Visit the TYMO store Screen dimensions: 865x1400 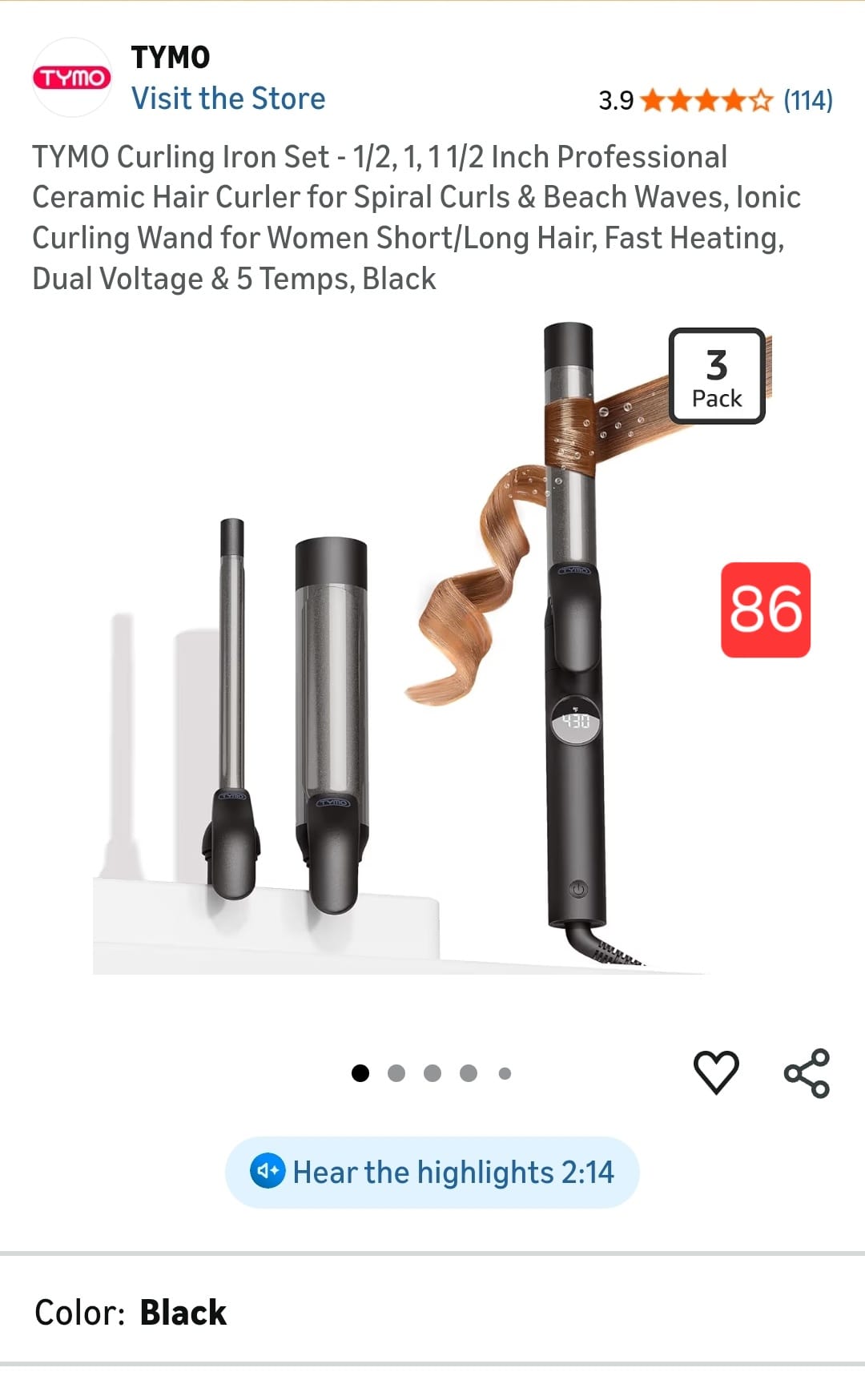pos(228,99)
